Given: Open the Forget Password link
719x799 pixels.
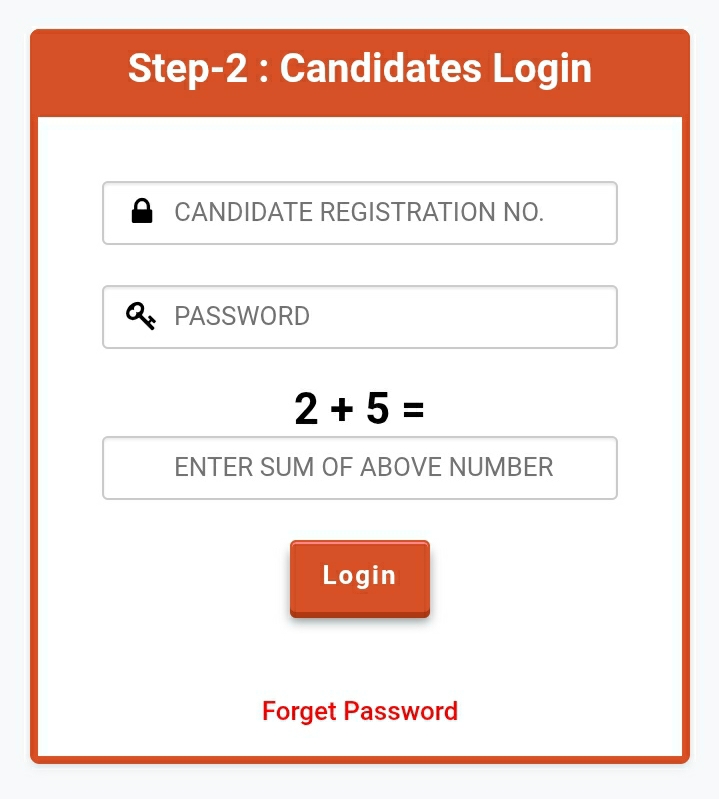Looking at the screenshot, I should tap(360, 711).
